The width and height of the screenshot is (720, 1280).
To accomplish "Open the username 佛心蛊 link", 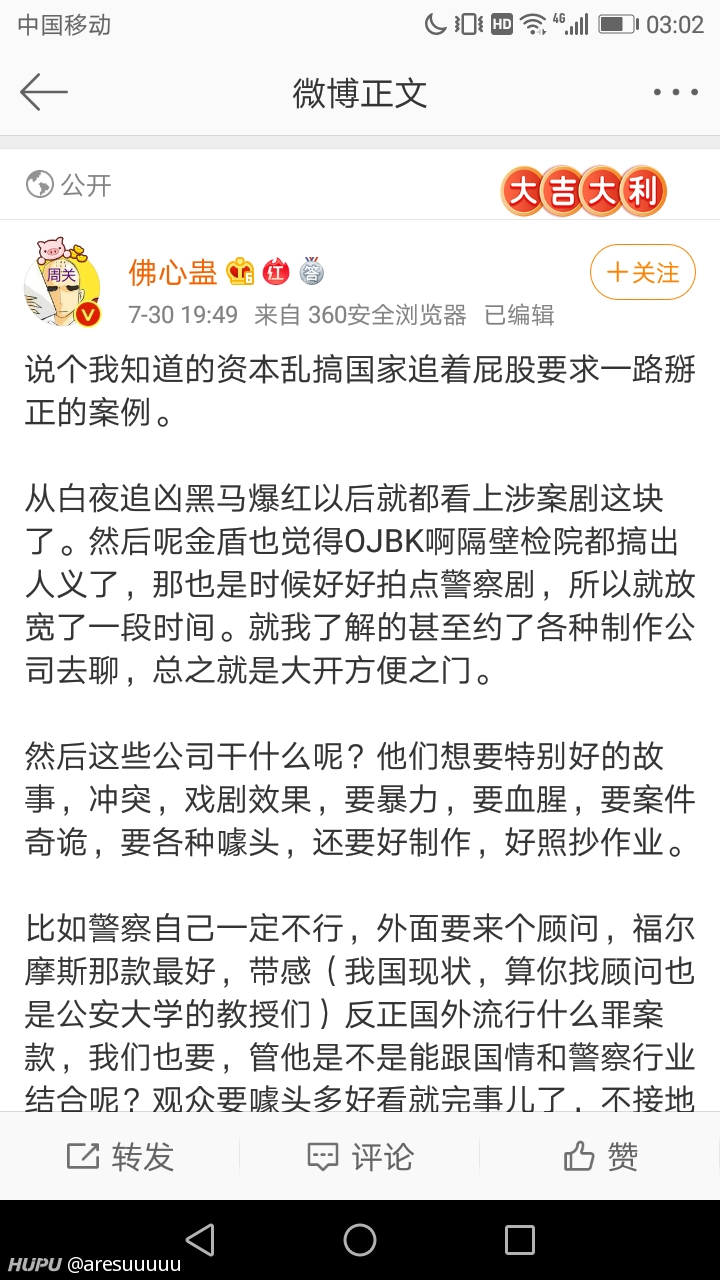I will tap(173, 271).
